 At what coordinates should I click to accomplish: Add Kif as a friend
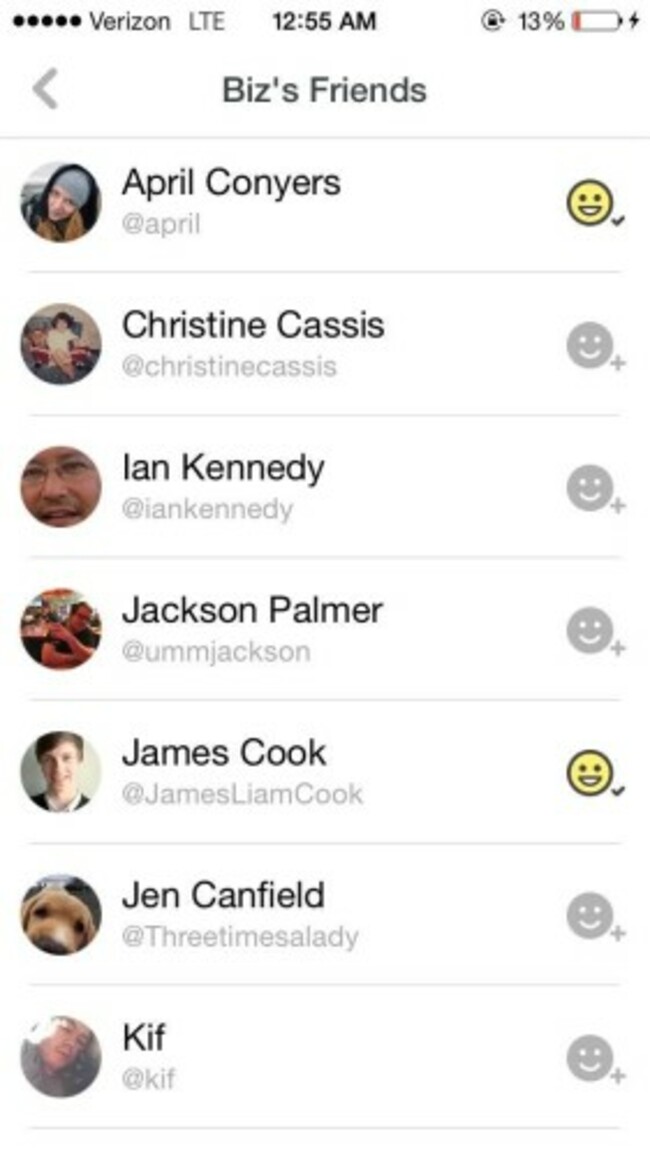(591, 1059)
